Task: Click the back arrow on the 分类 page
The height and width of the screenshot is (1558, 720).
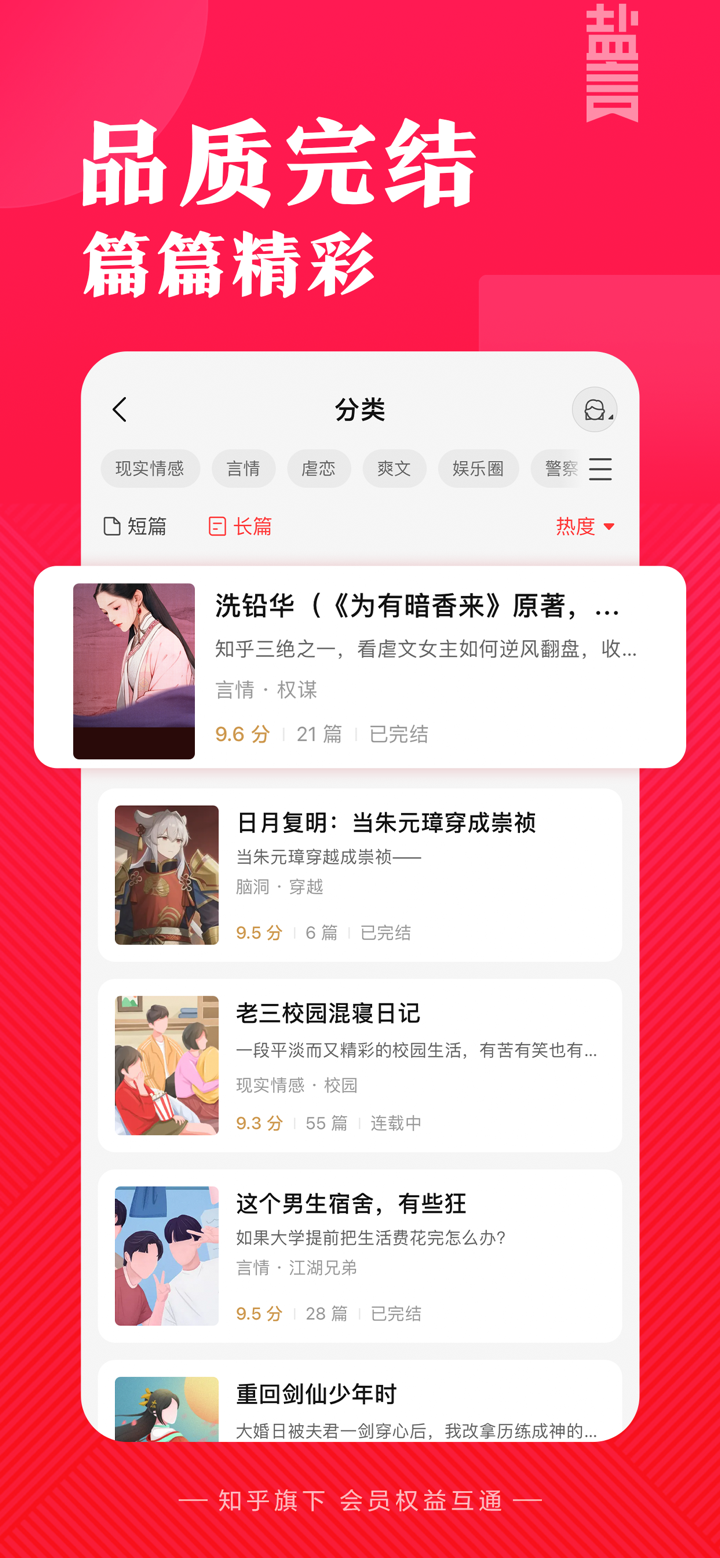Action: click(119, 410)
